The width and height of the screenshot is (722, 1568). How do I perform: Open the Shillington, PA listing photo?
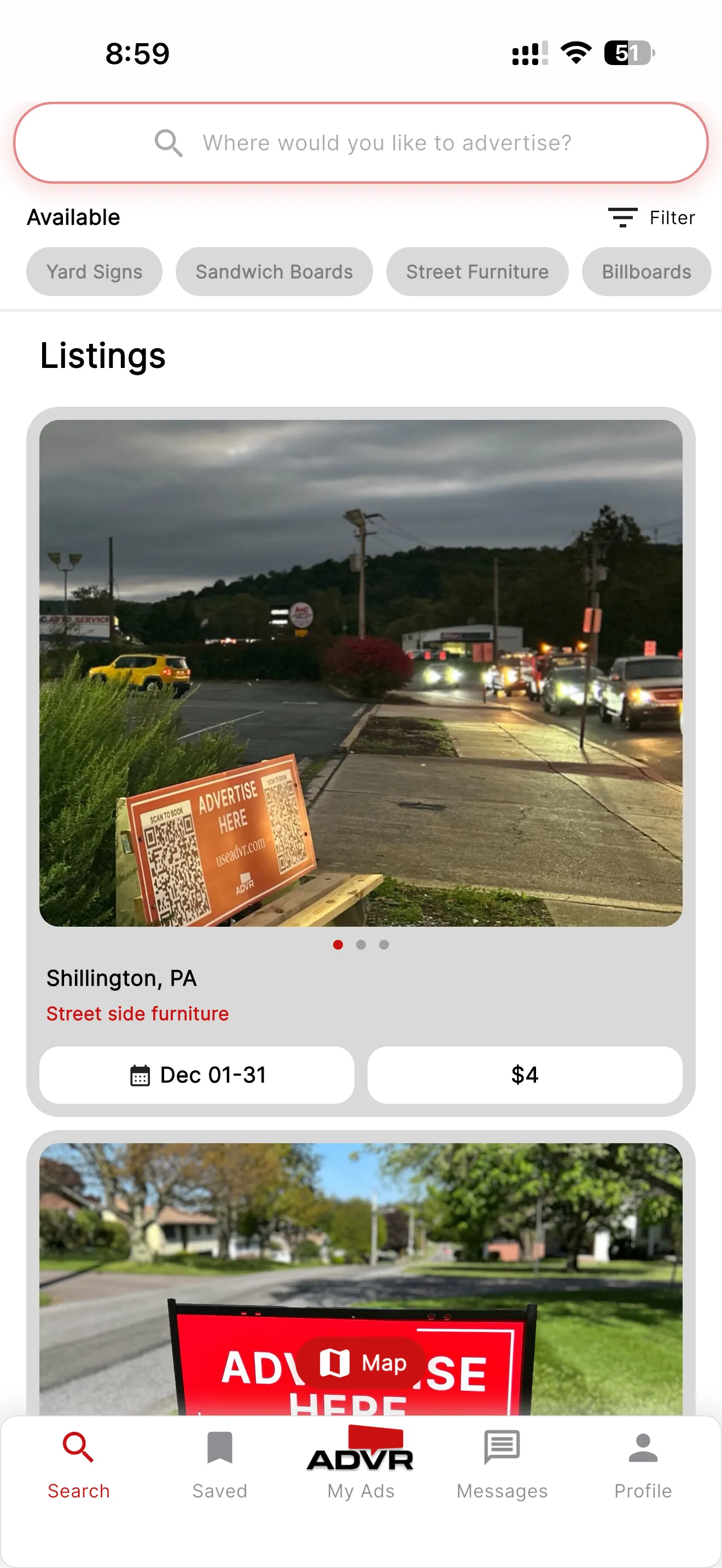tap(360, 672)
